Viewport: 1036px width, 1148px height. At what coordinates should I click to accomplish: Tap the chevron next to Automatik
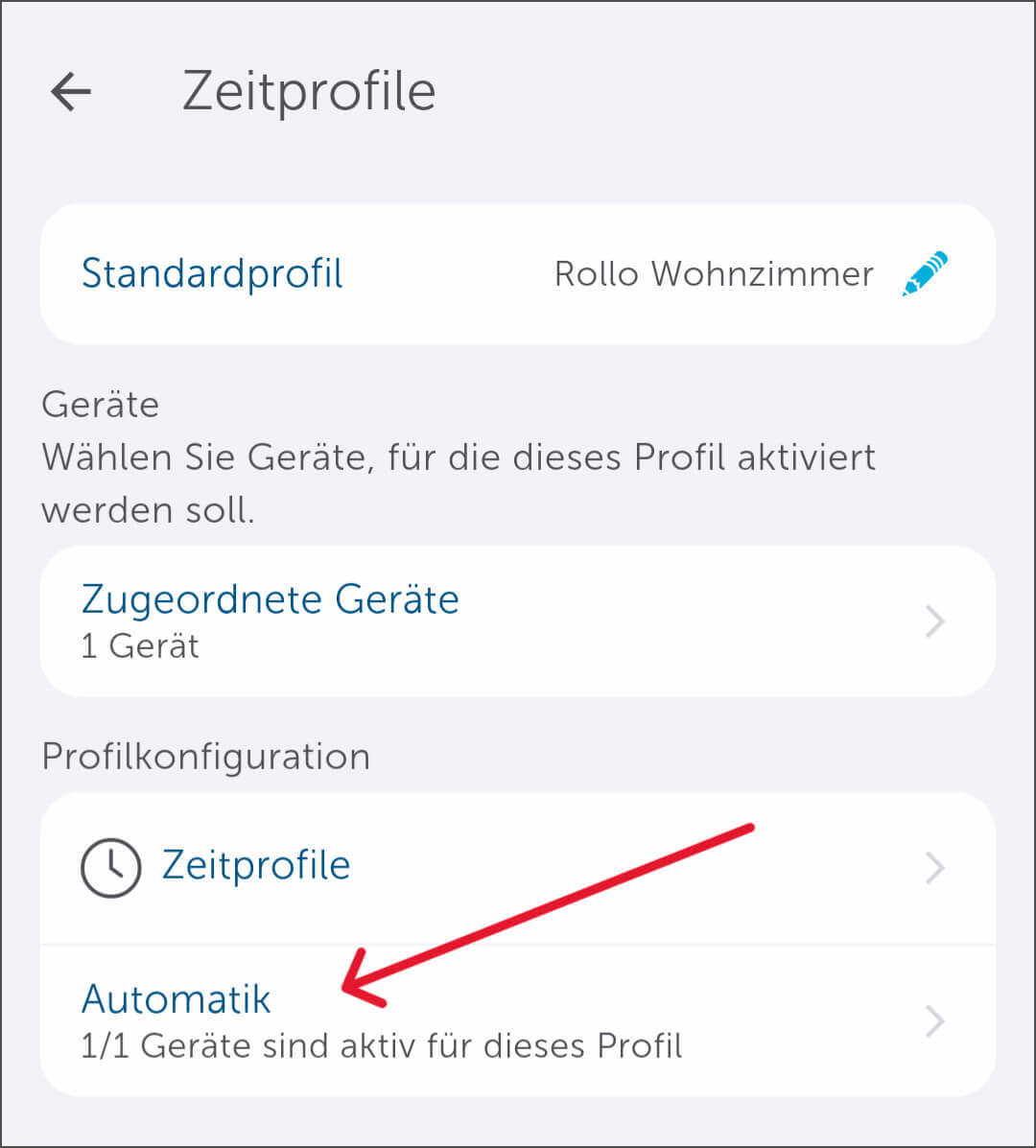point(934,1021)
